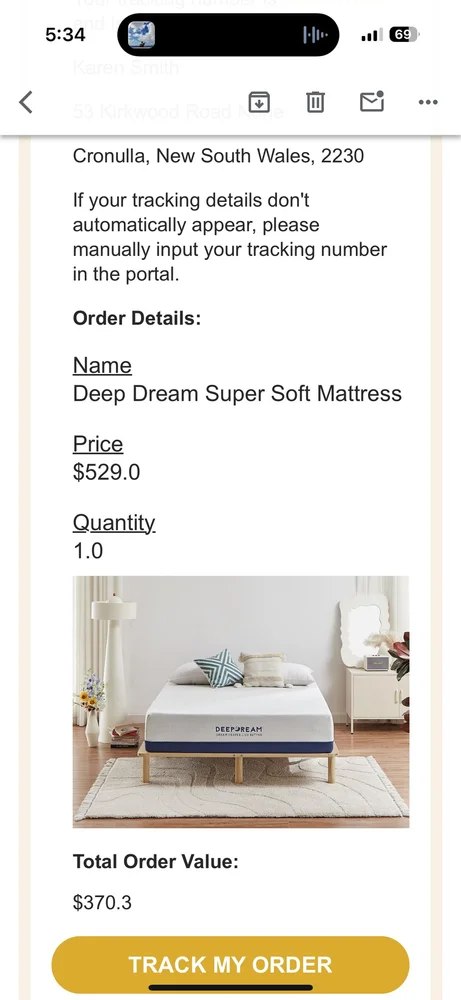Go back to the inbox
Image resolution: width=461 pixels, height=1000 pixels.
(x=26, y=102)
